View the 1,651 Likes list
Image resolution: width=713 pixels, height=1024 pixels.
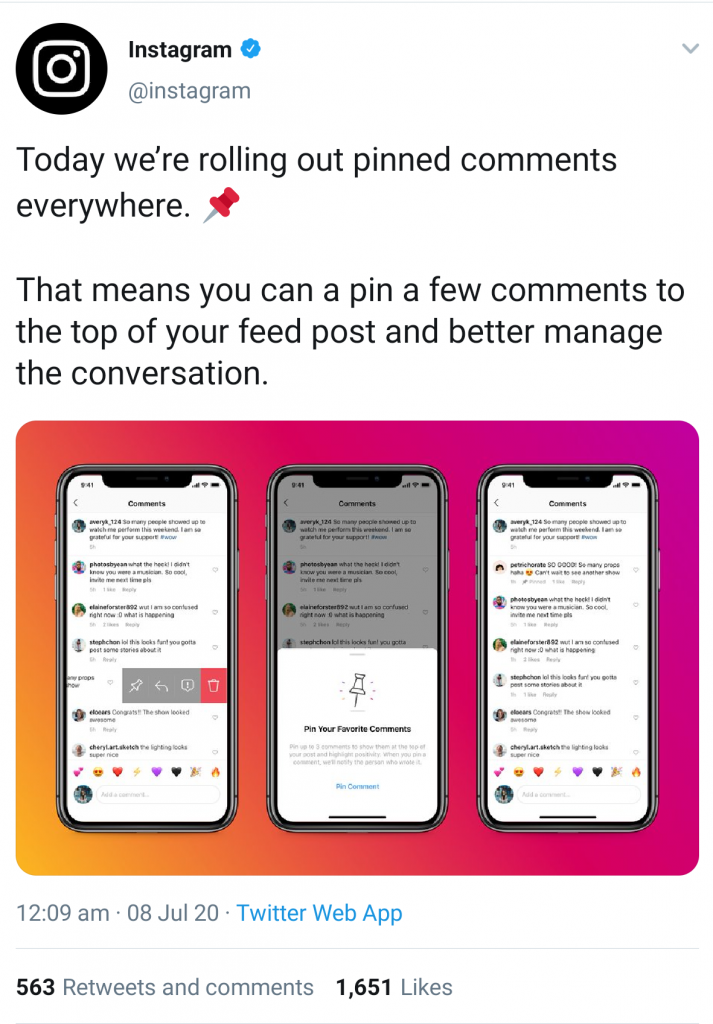[394, 987]
